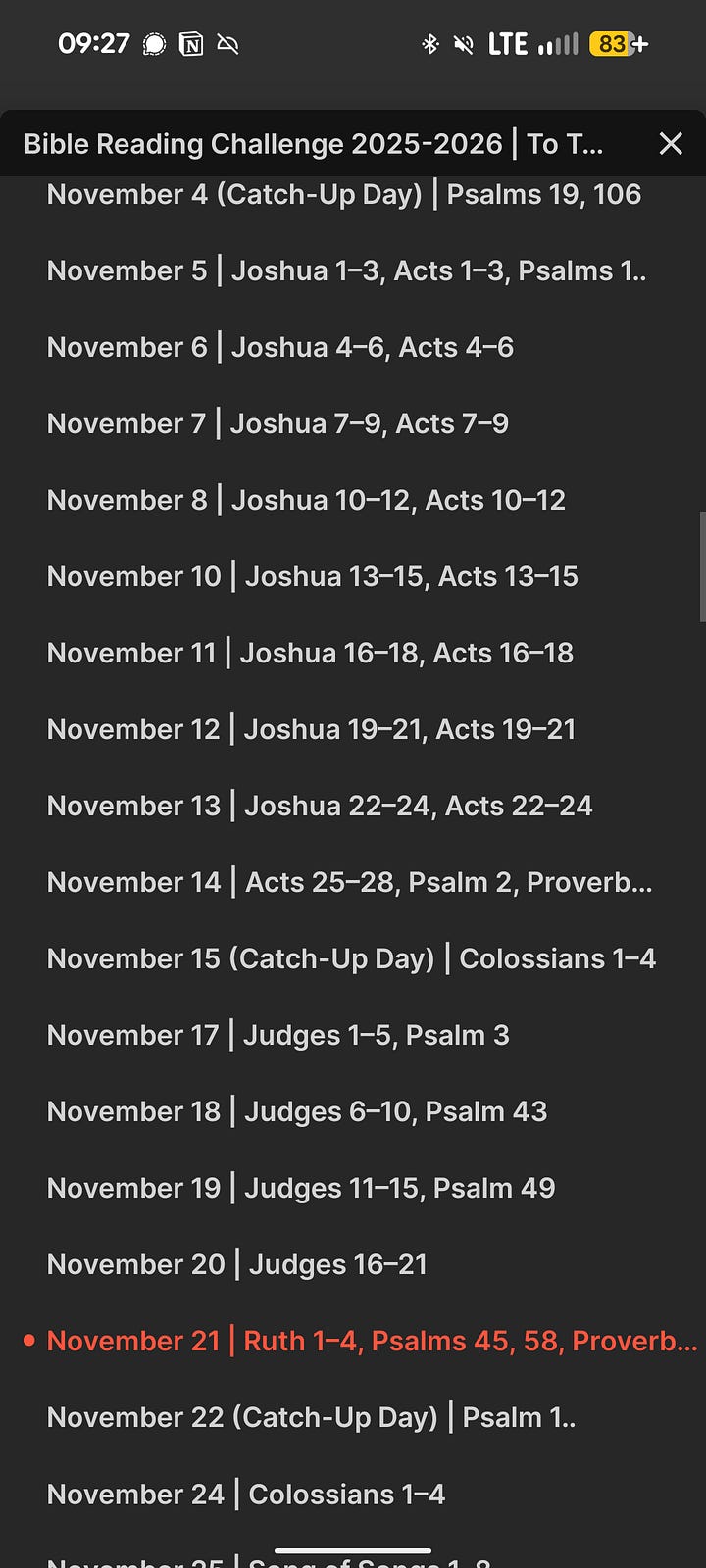Screen dimensions: 706x1568
Task: Open November 24 Colossians 1–4 reading
Action: click(245, 1494)
